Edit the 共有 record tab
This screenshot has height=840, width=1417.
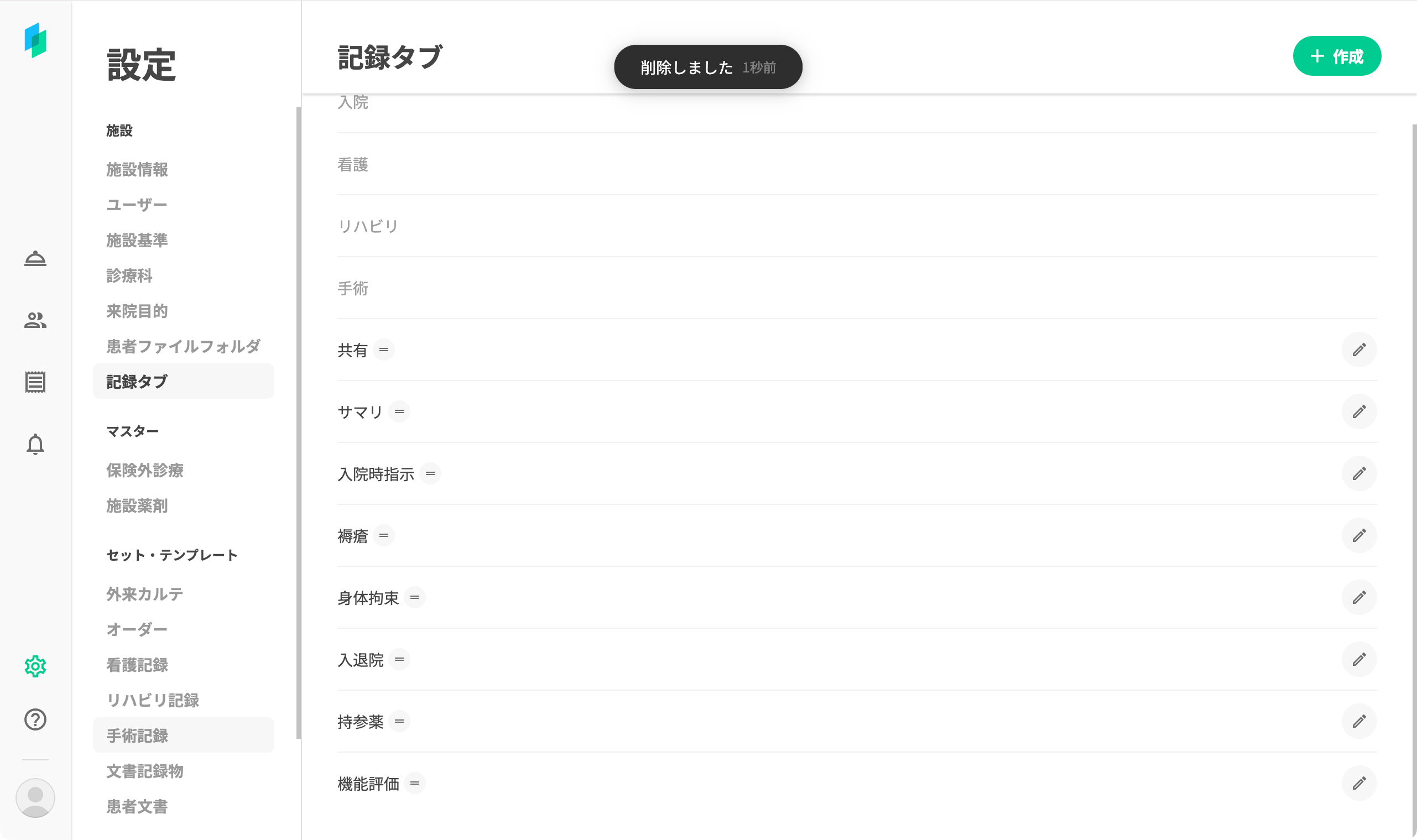1358,350
